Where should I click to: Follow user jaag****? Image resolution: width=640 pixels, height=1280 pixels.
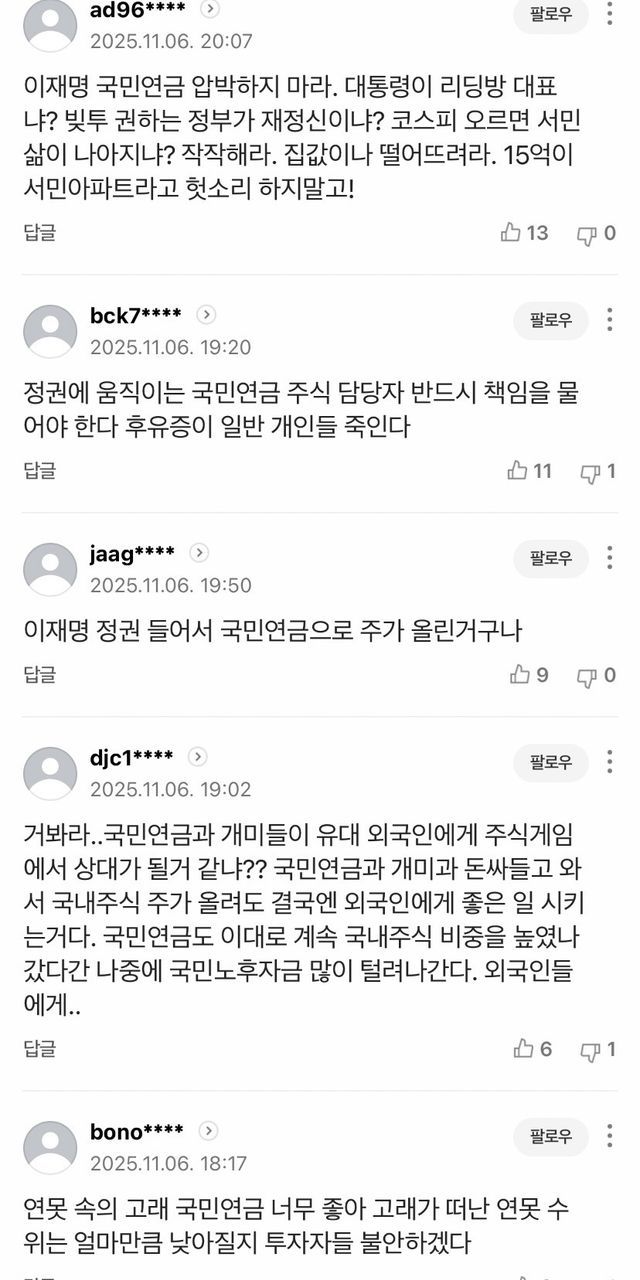point(551,559)
